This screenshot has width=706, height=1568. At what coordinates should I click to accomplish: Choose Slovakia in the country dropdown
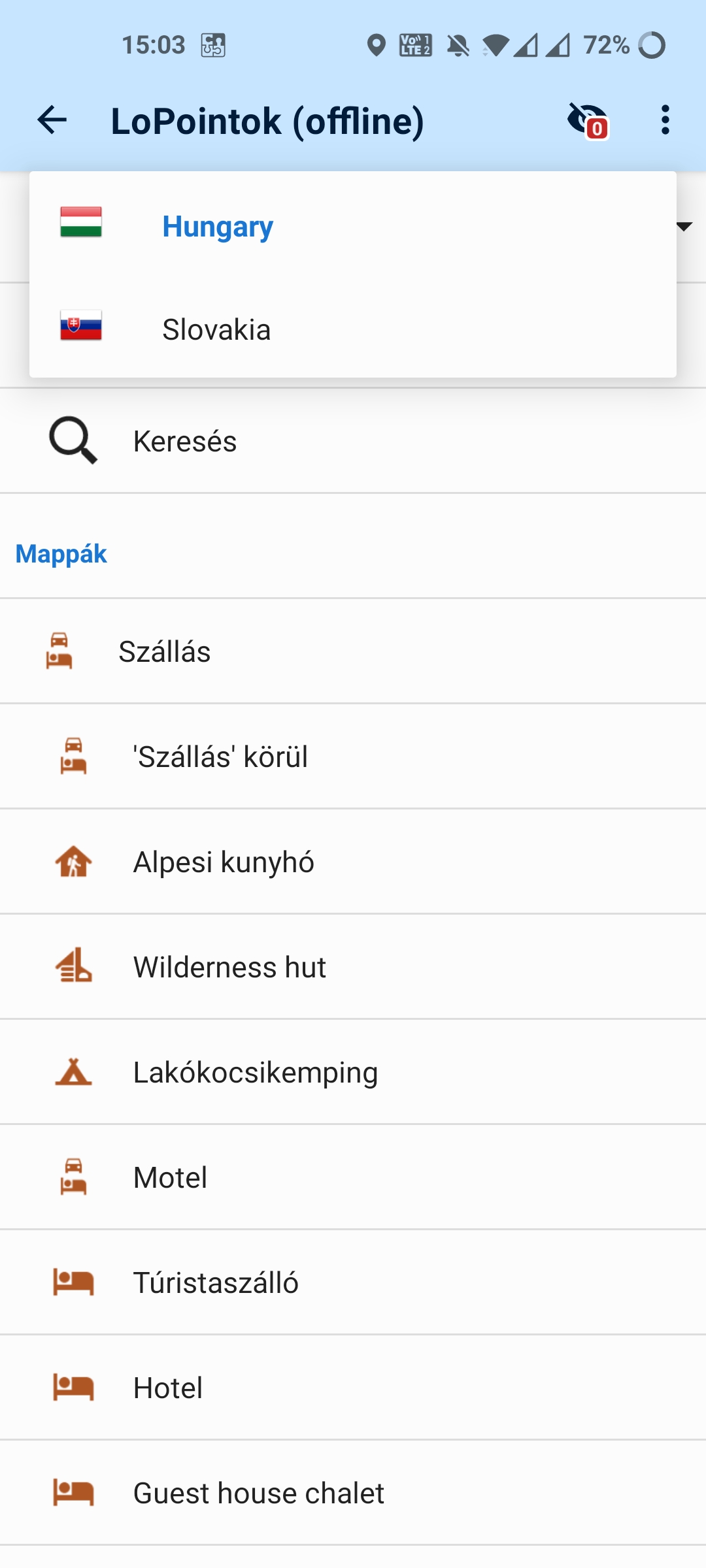216,329
